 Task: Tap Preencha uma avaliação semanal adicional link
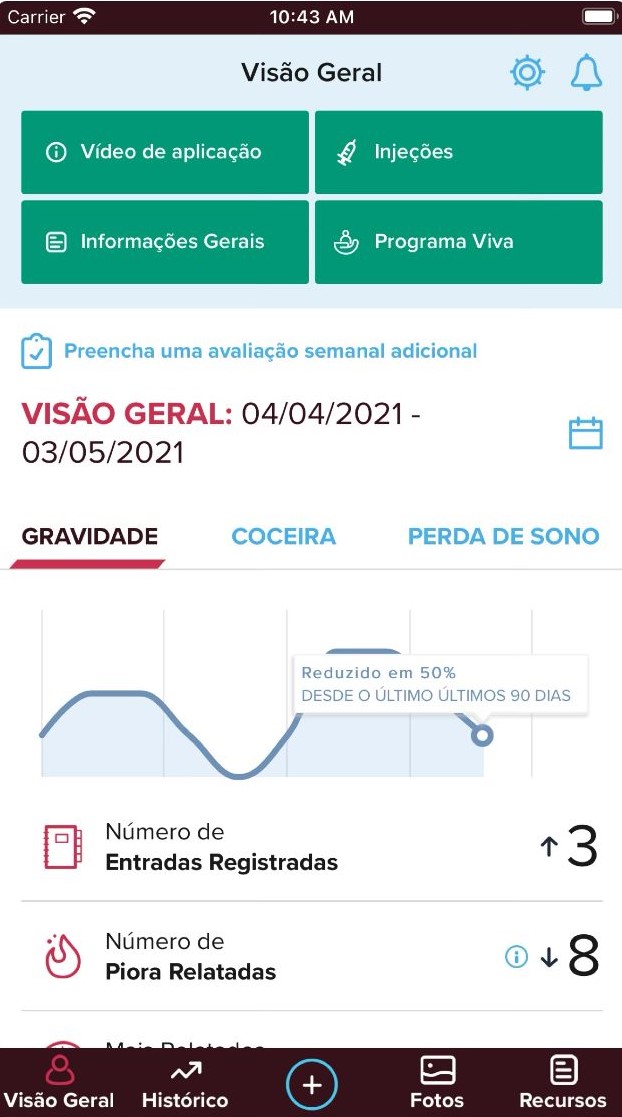pos(270,351)
